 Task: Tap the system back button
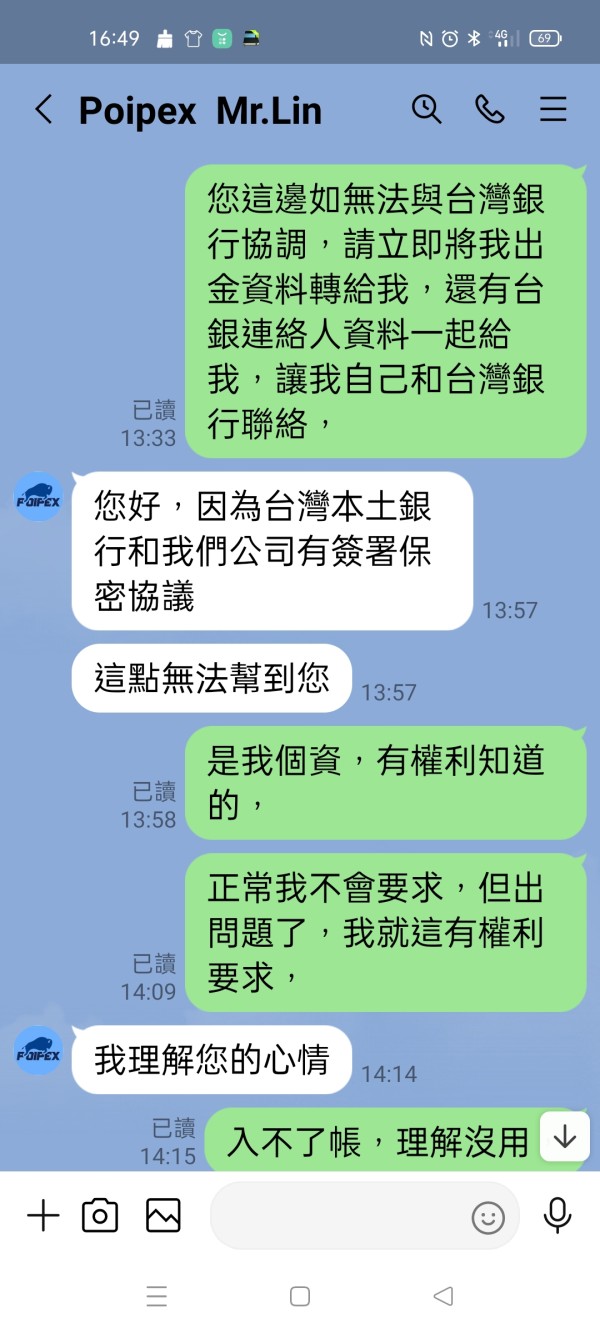point(443,1297)
